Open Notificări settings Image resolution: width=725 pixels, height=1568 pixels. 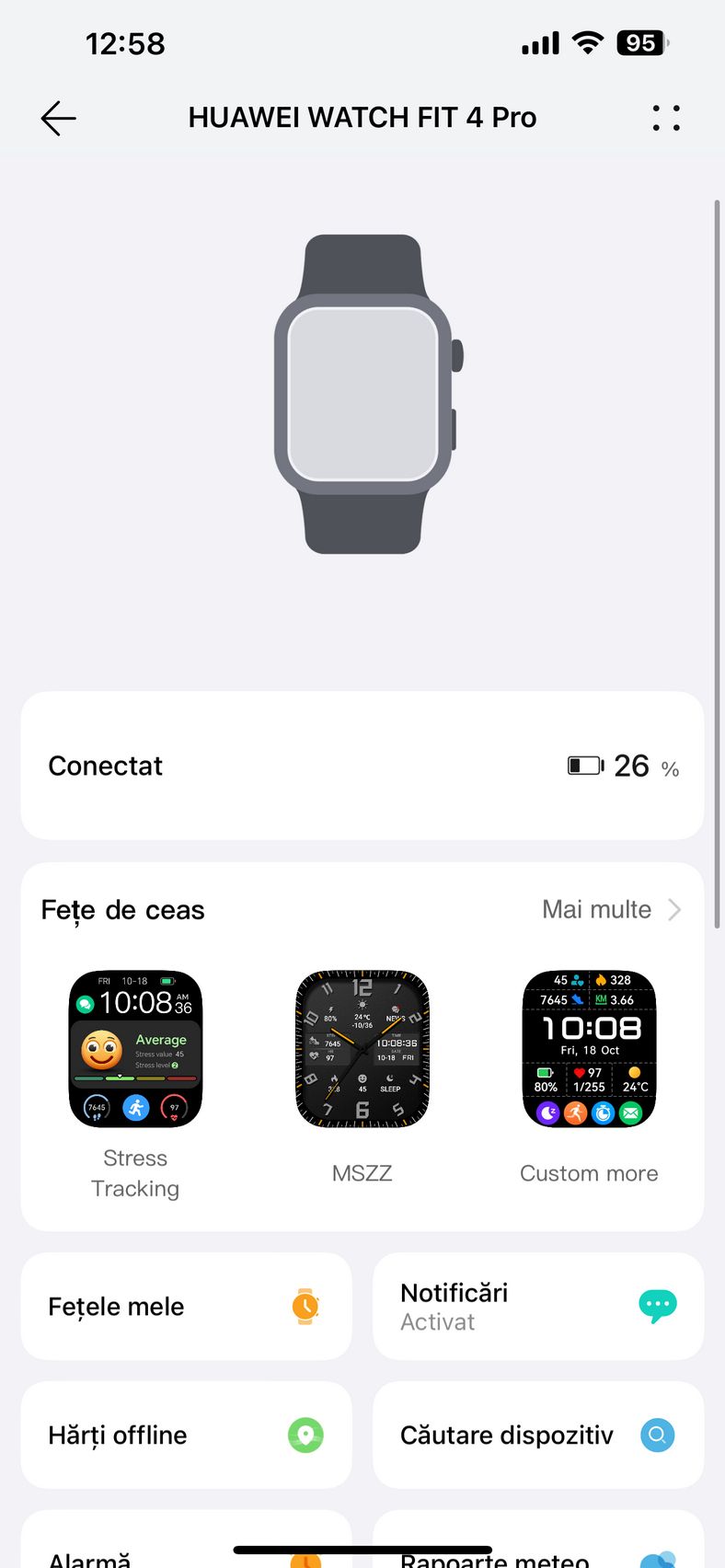point(538,1307)
